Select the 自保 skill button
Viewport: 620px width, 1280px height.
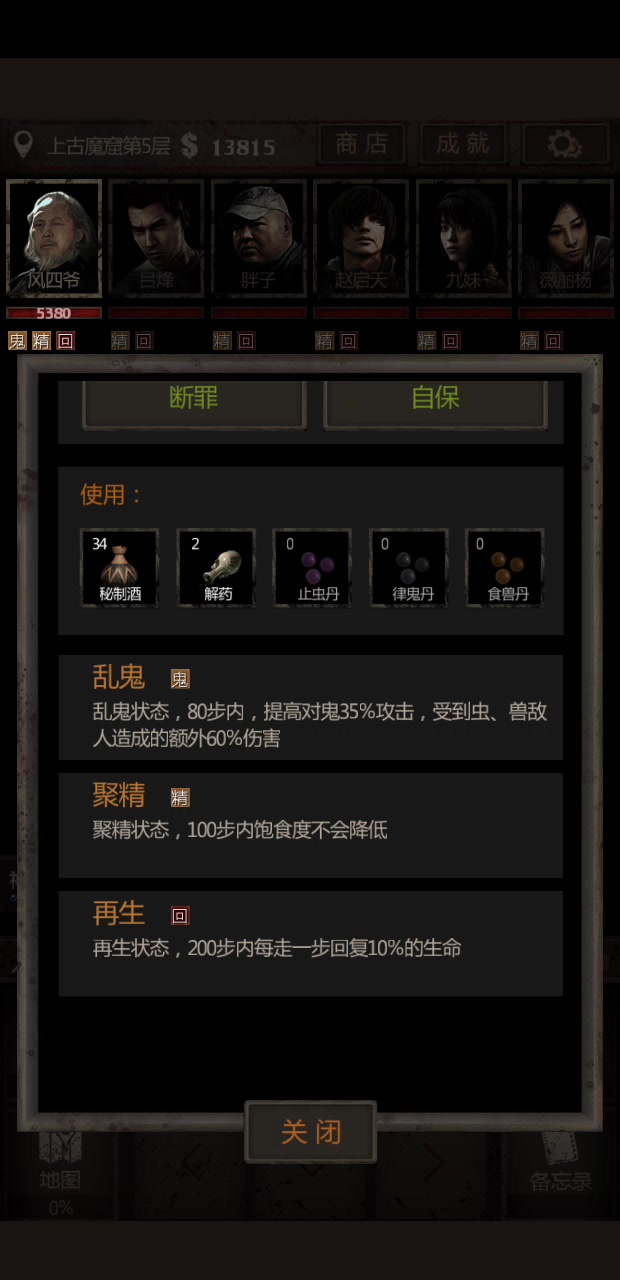(x=435, y=400)
